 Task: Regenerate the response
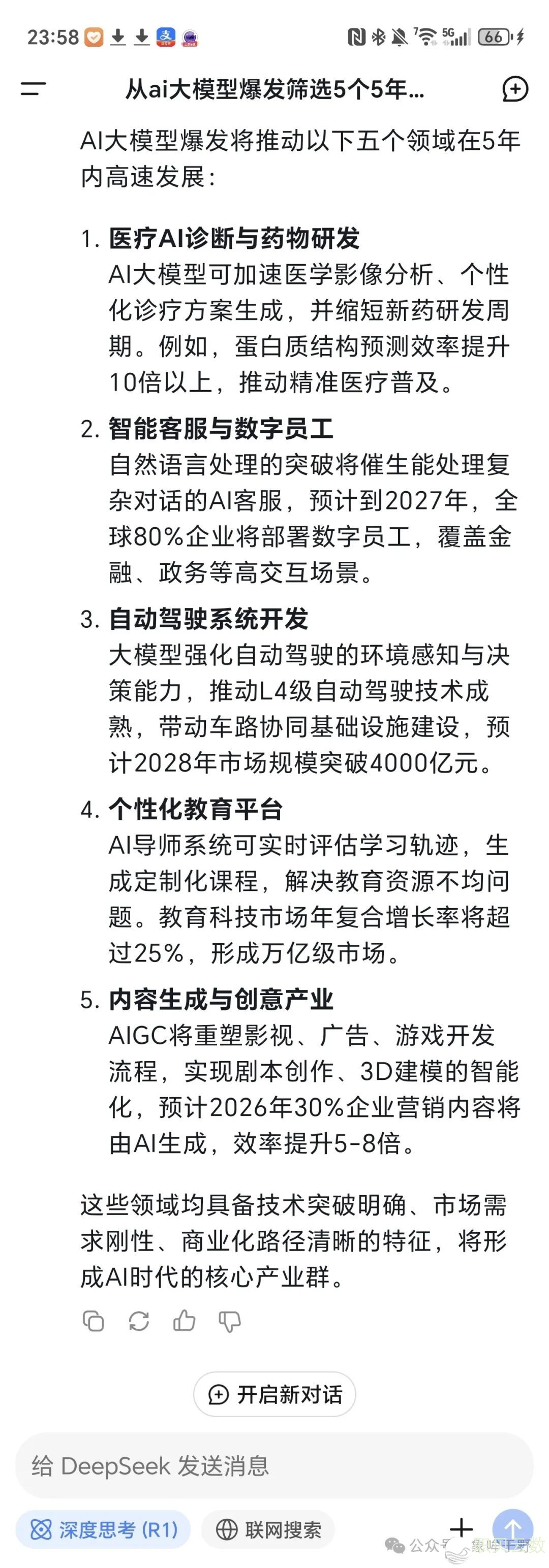(x=139, y=1321)
